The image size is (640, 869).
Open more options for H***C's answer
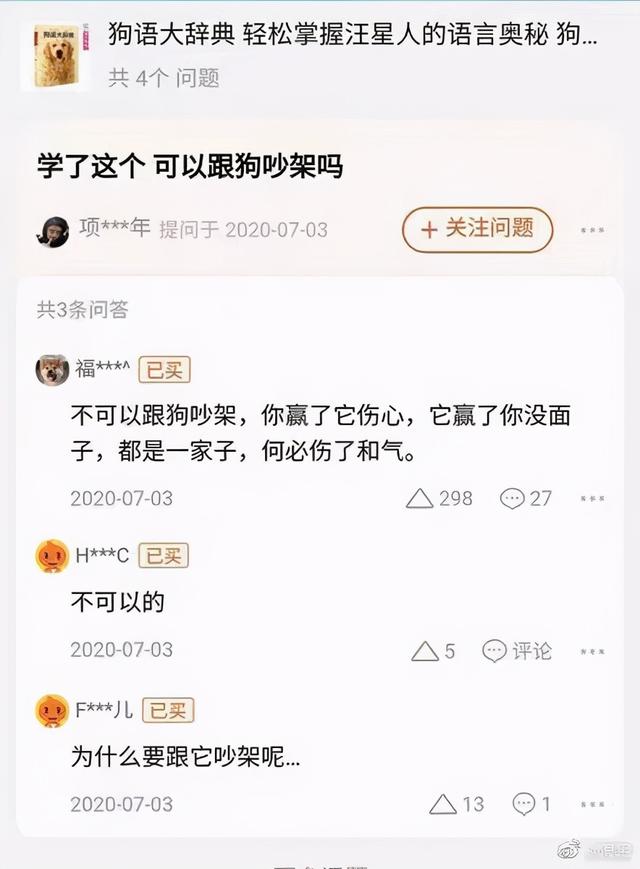(x=592, y=651)
